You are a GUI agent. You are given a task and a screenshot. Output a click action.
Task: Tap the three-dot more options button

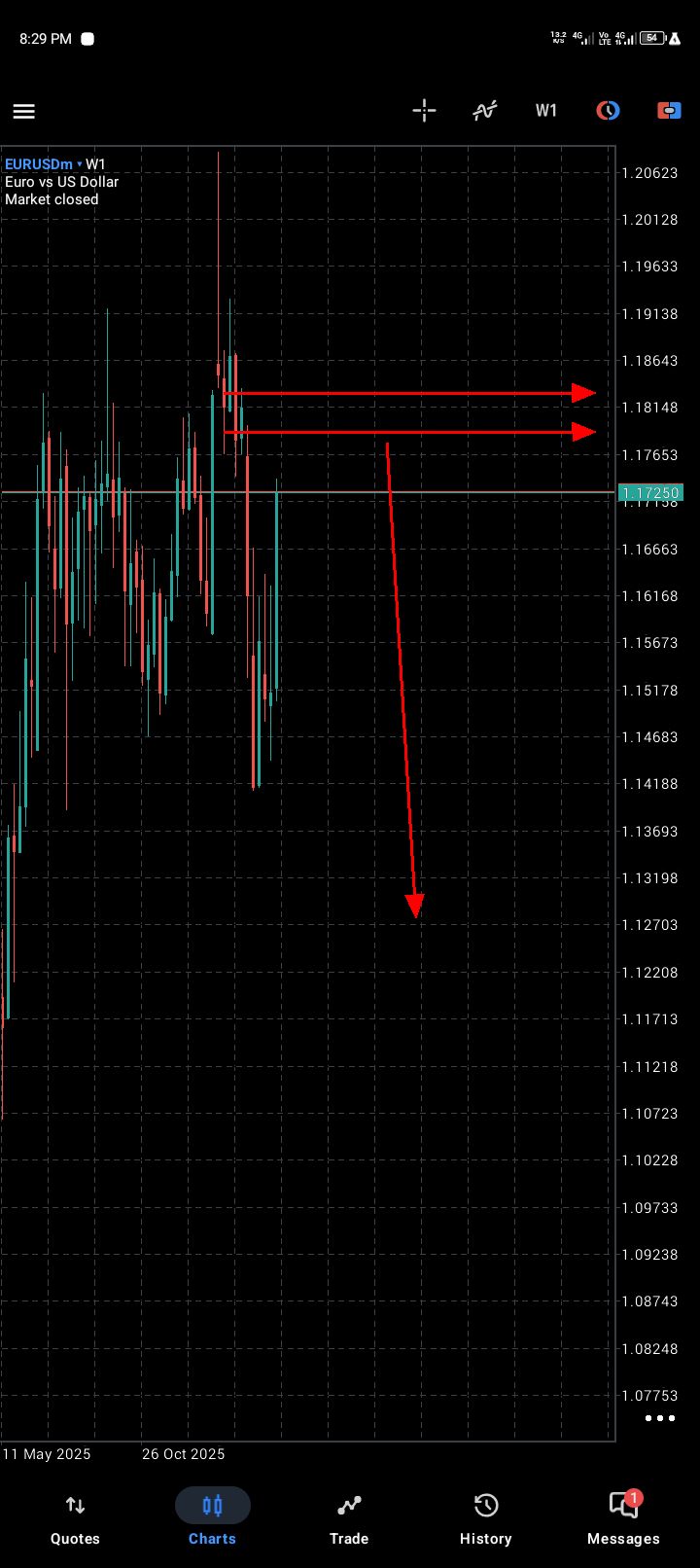(660, 1418)
